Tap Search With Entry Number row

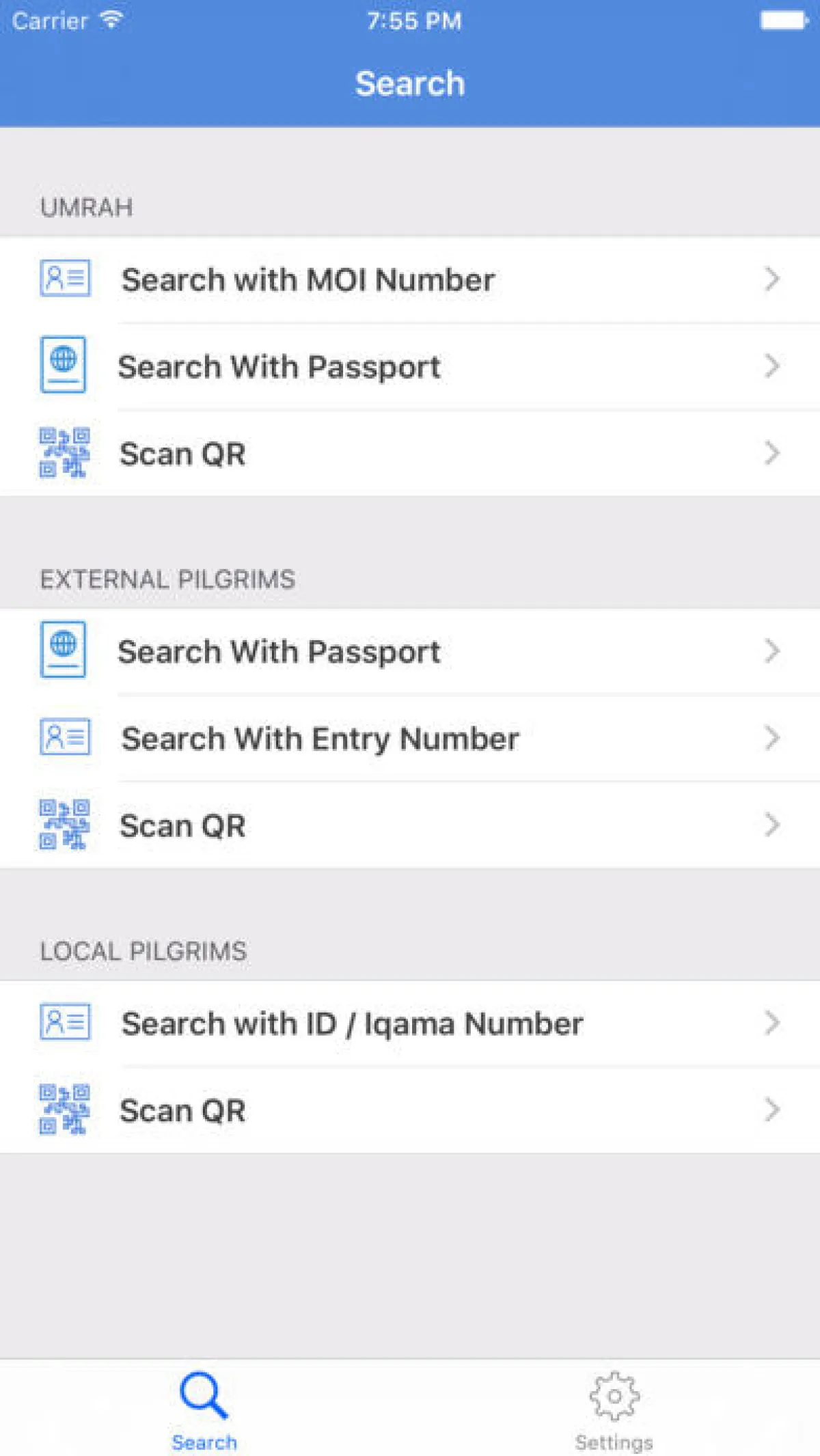pos(410,738)
